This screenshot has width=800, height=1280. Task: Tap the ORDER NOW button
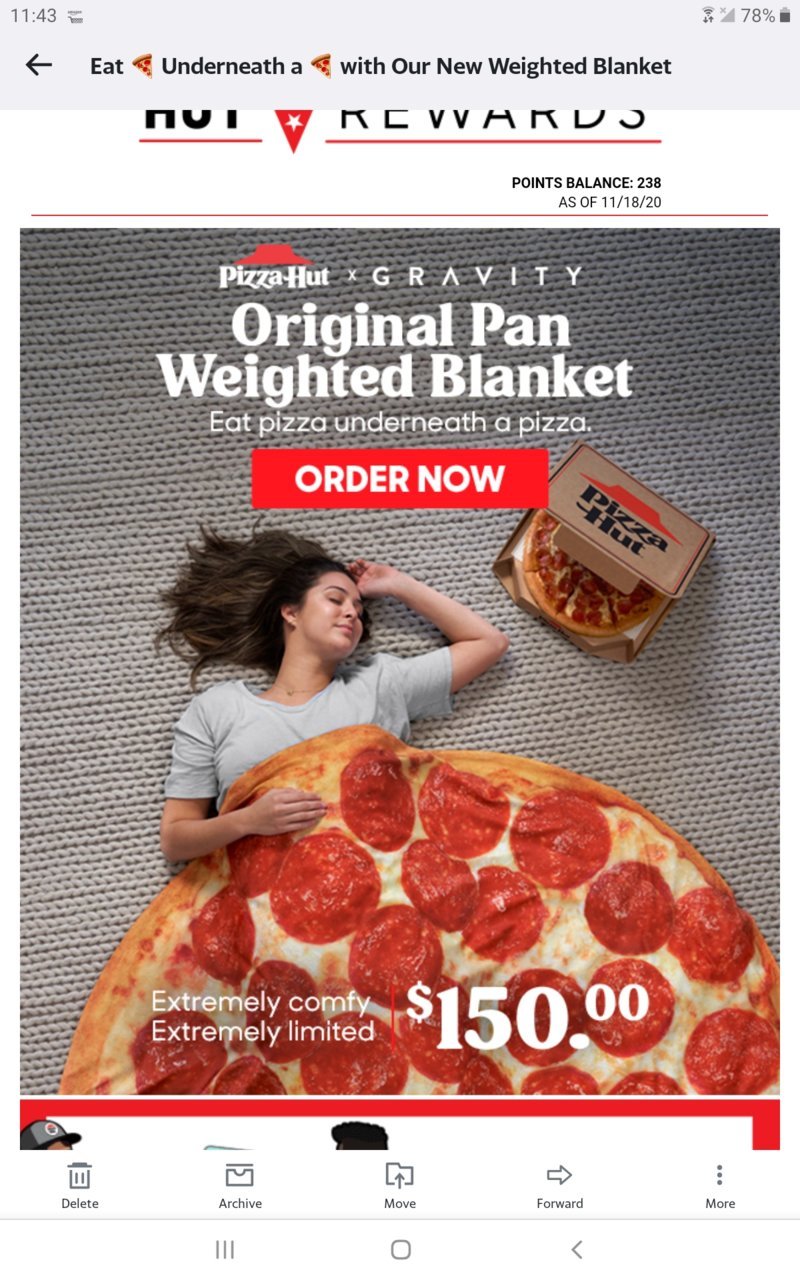coord(399,479)
